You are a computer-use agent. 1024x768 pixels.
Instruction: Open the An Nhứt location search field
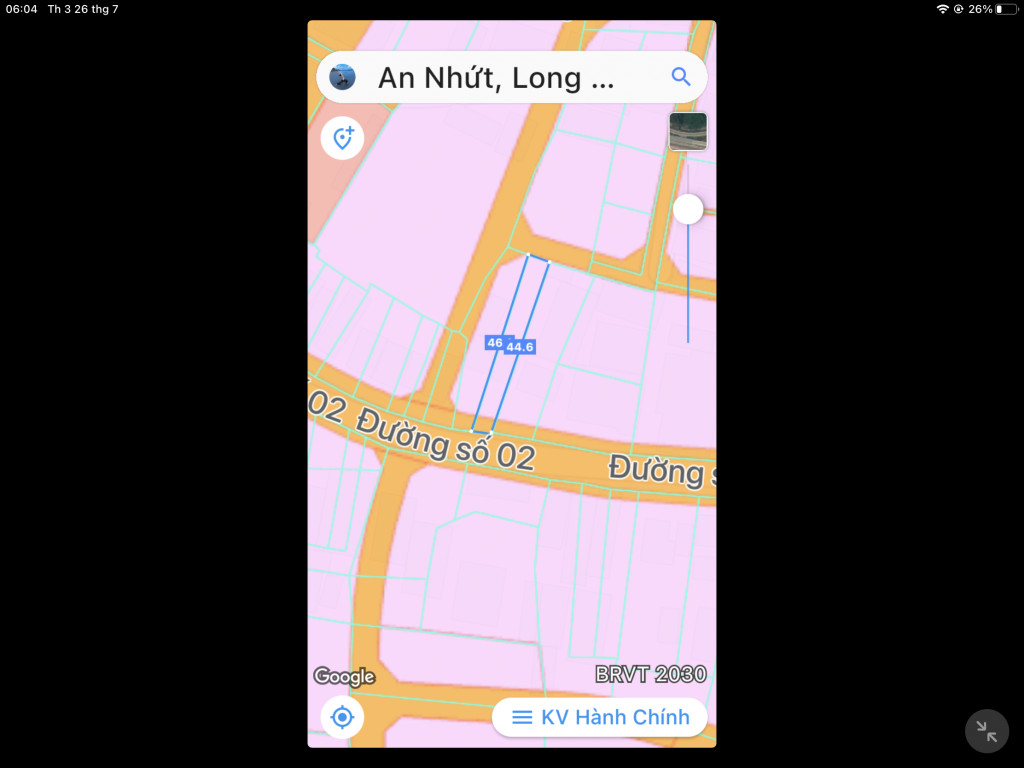tap(496, 78)
